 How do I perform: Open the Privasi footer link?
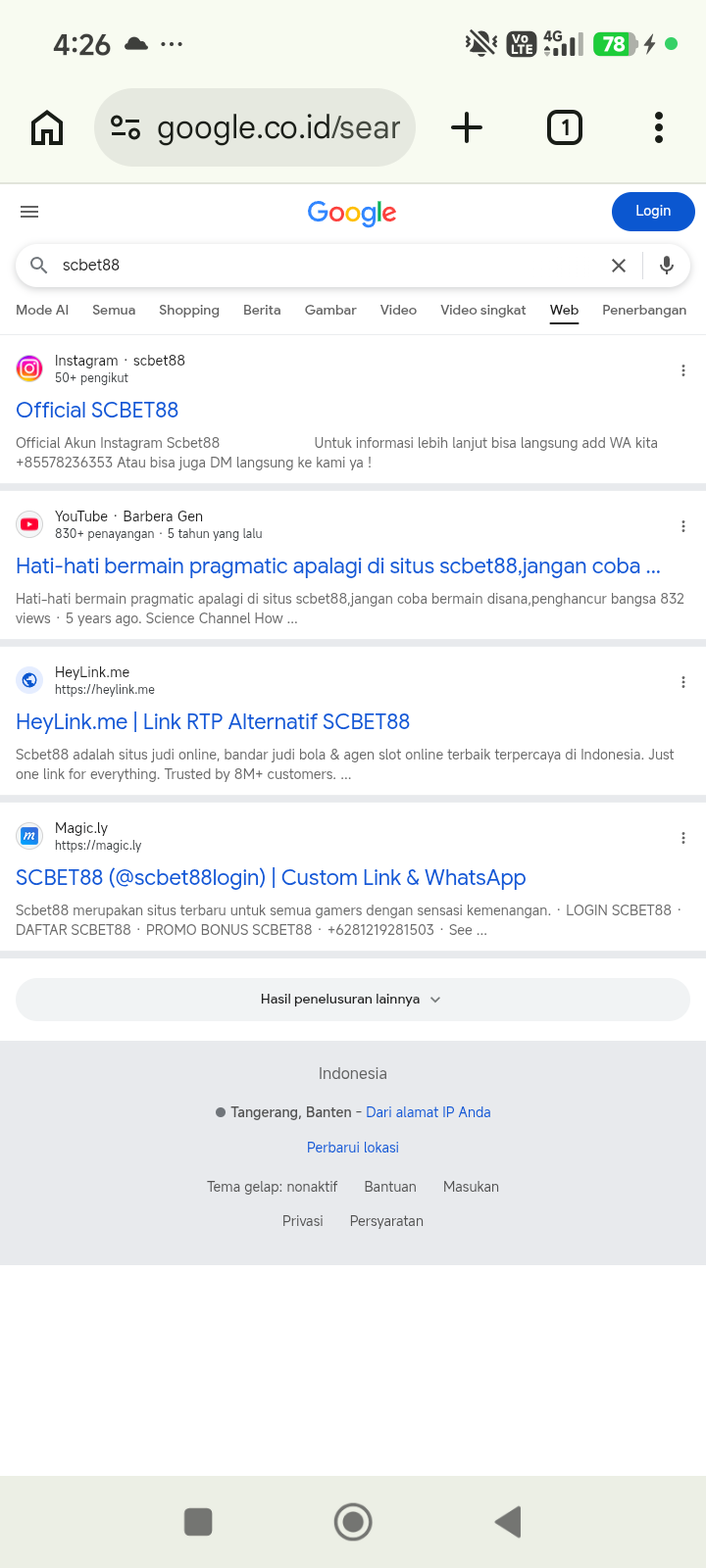(303, 1221)
